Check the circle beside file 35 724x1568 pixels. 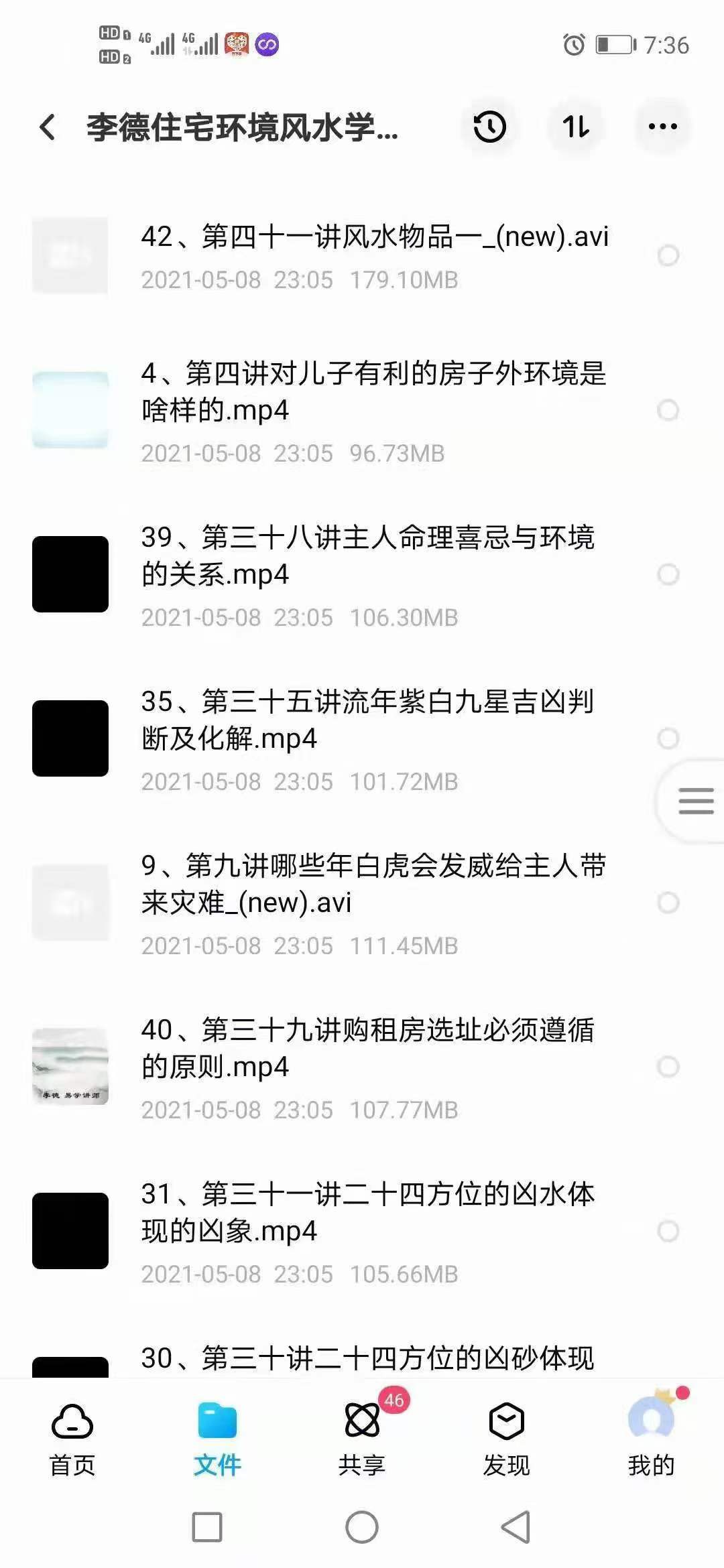pos(667,739)
